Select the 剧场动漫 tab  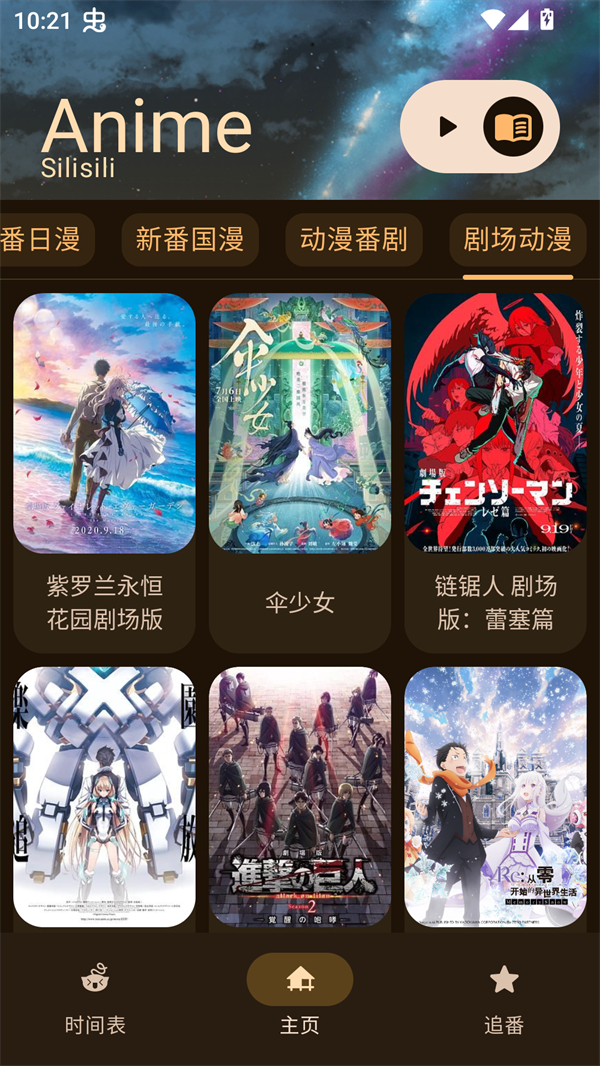click(x=517, y=240)
